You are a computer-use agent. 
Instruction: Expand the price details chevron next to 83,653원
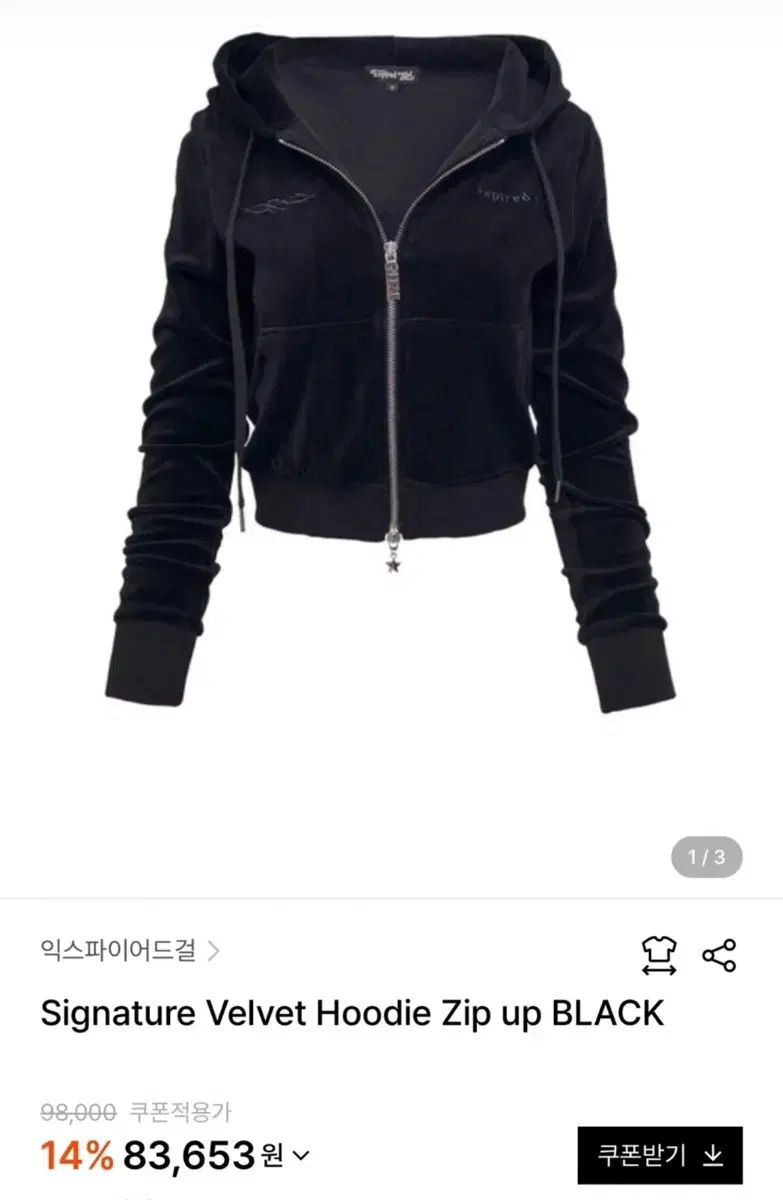(x=301, y=1157)
